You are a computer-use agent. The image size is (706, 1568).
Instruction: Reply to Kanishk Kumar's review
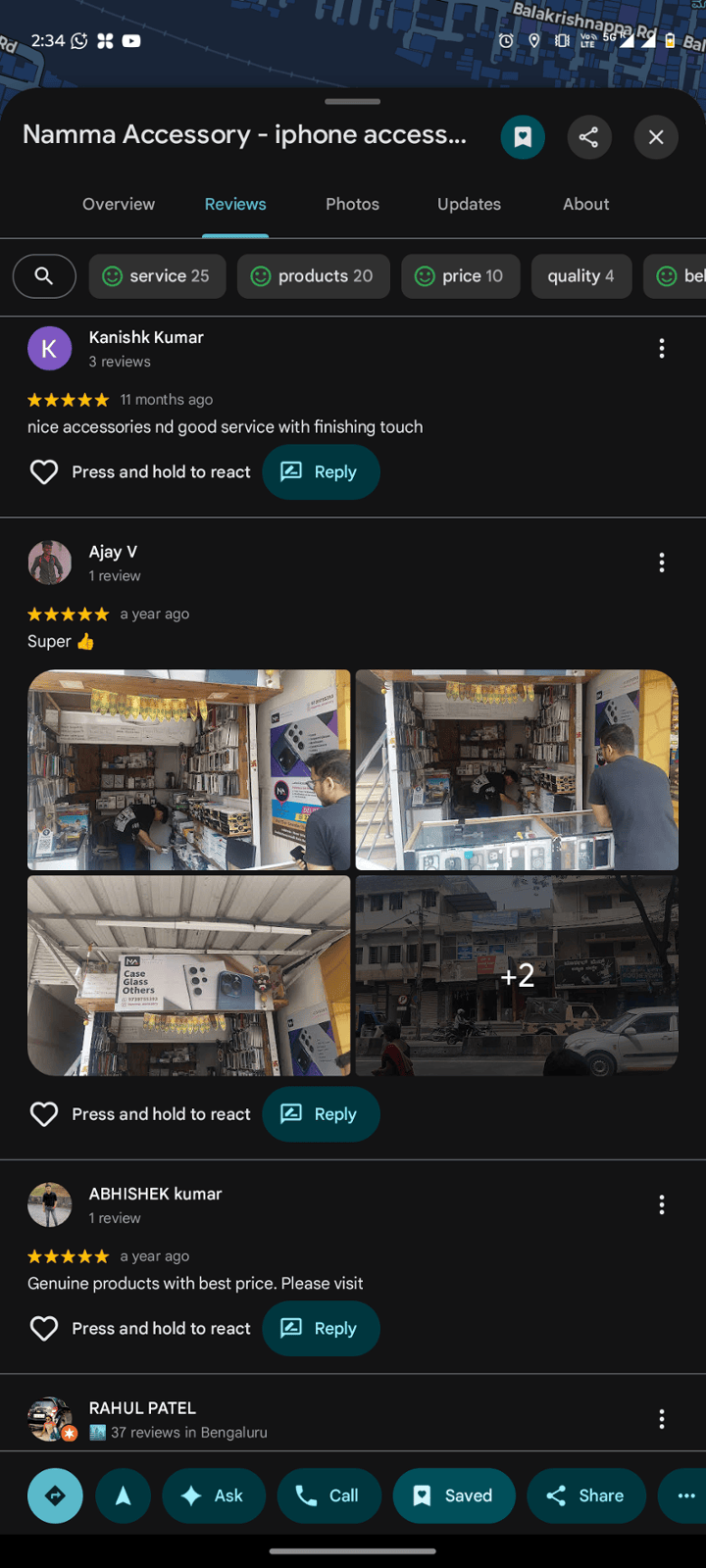(x=321, y=472)
